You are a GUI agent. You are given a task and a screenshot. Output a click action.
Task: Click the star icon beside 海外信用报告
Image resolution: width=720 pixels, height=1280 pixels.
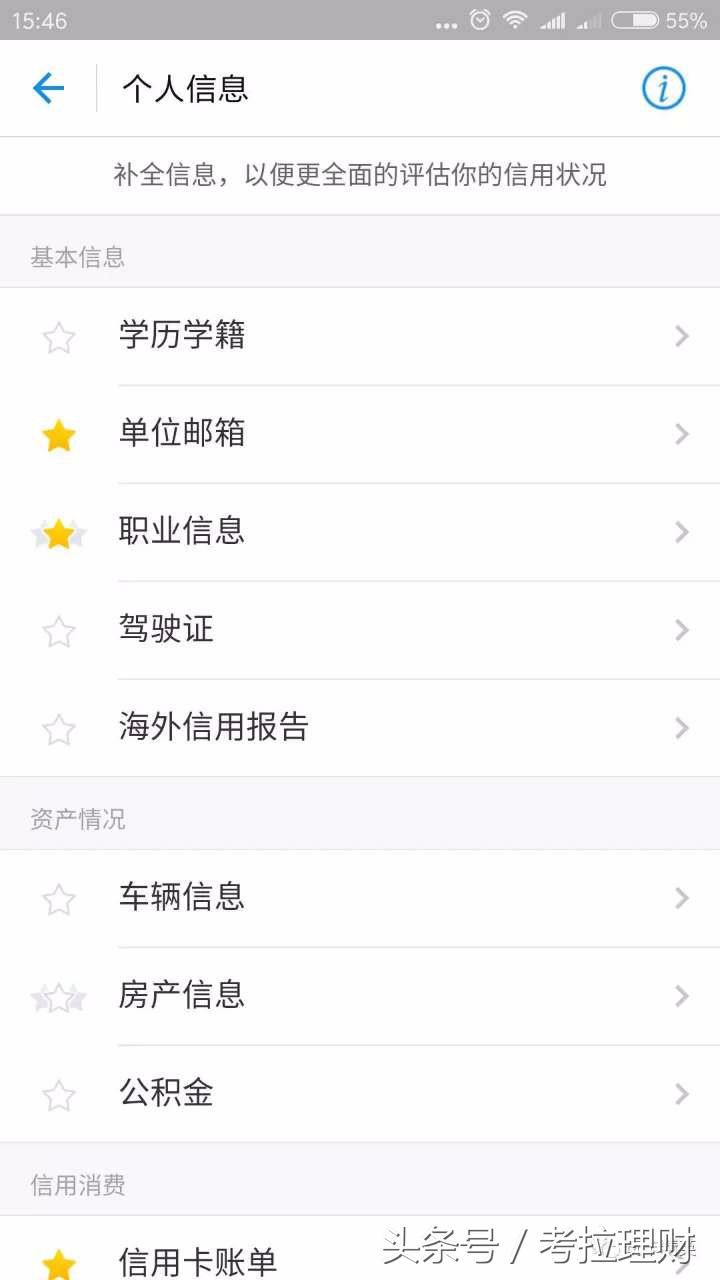click(x=58, y=729)
